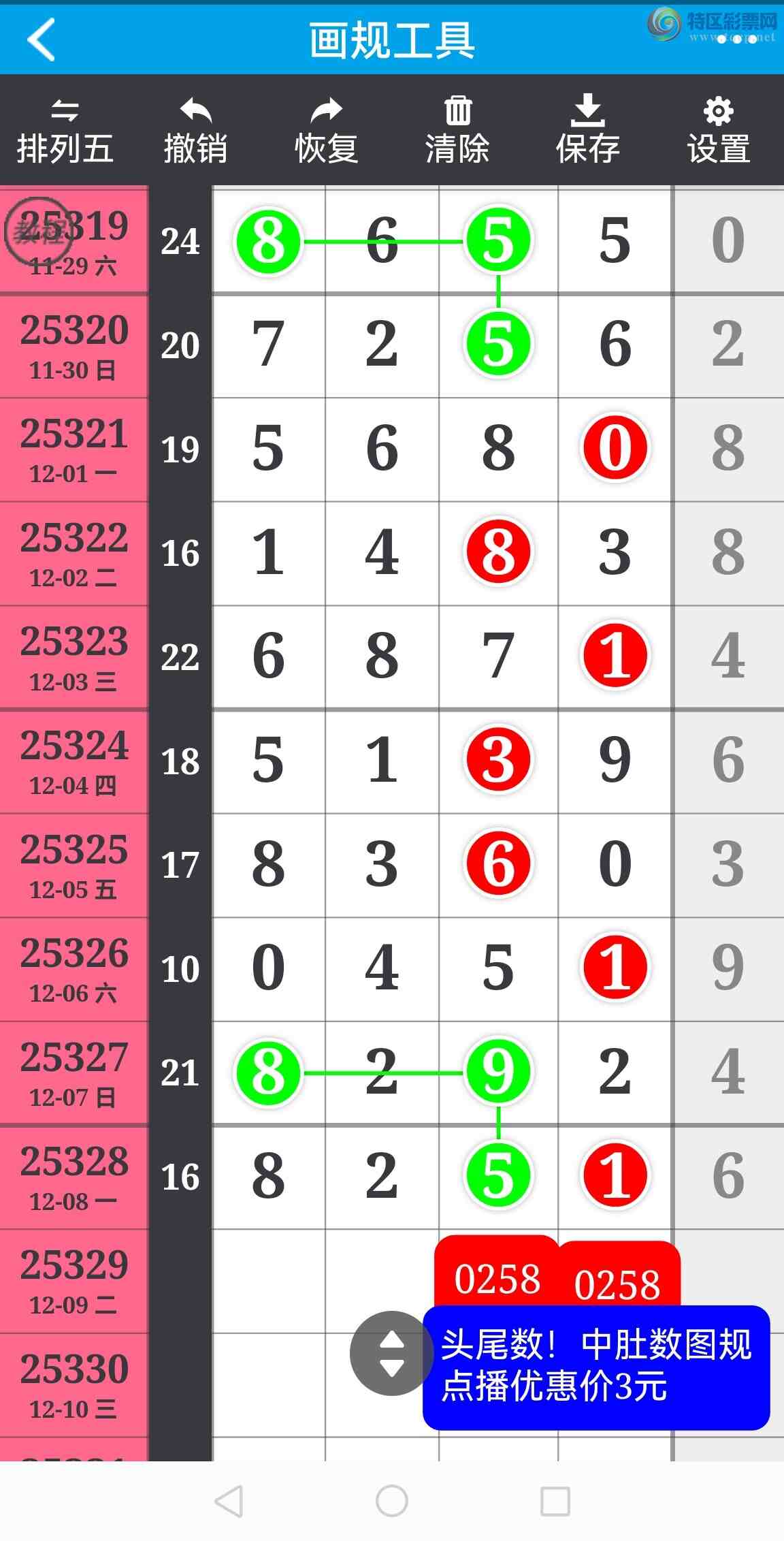Redo the action with 恢复

coord(326,131)
